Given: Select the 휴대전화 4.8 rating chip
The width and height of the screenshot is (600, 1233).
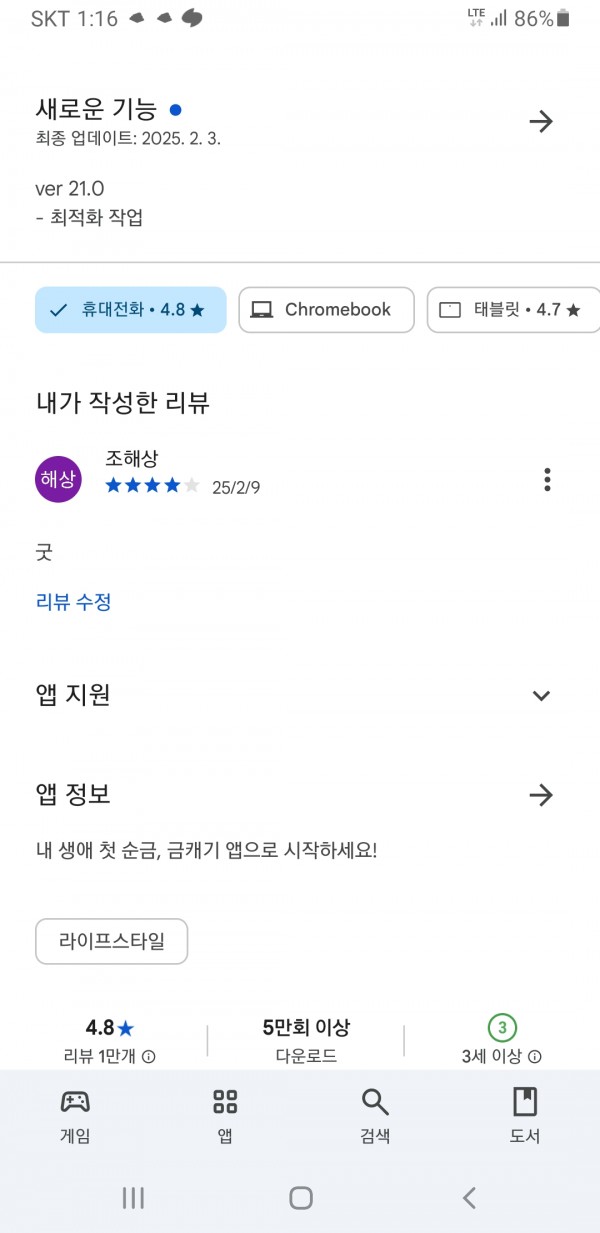Looking at the screenshot, I should pyautogui.click(x=131, y=310).
